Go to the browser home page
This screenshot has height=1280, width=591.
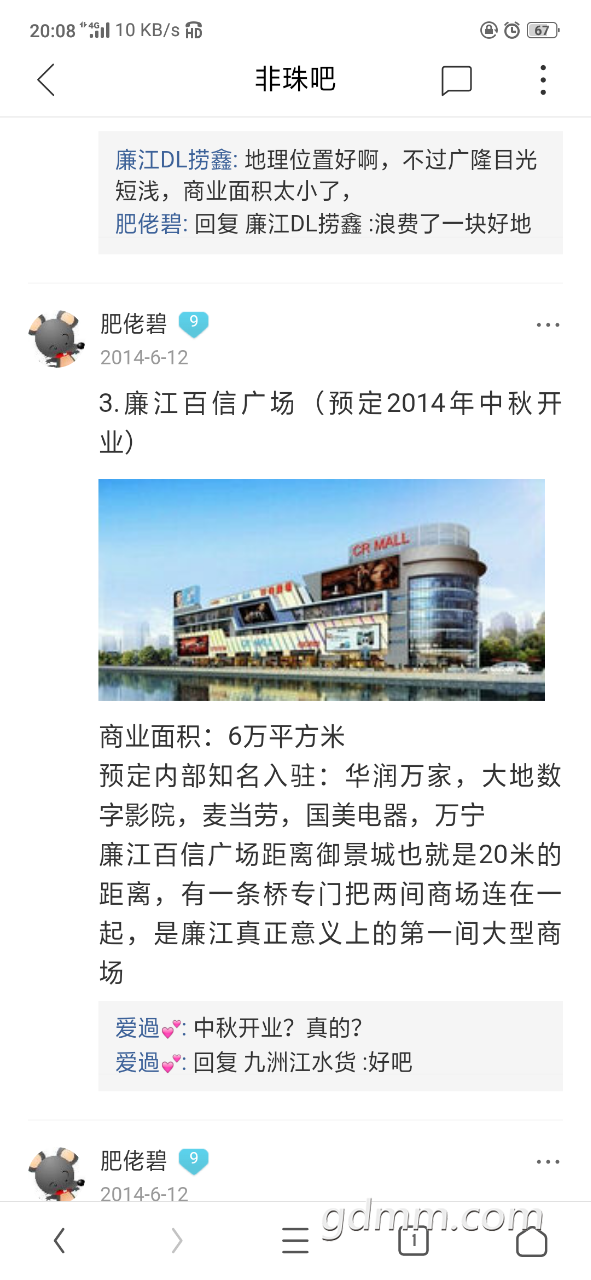[x=531, y=1241]
